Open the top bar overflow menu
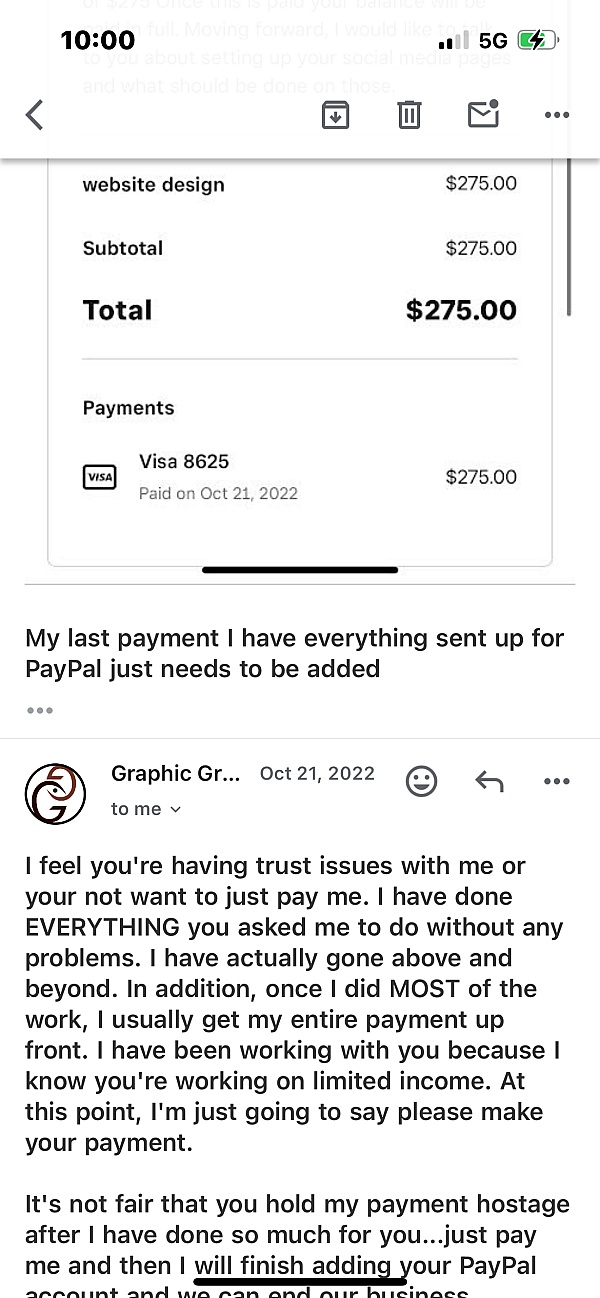This screenshot has height=1298, width=600. 557,115
